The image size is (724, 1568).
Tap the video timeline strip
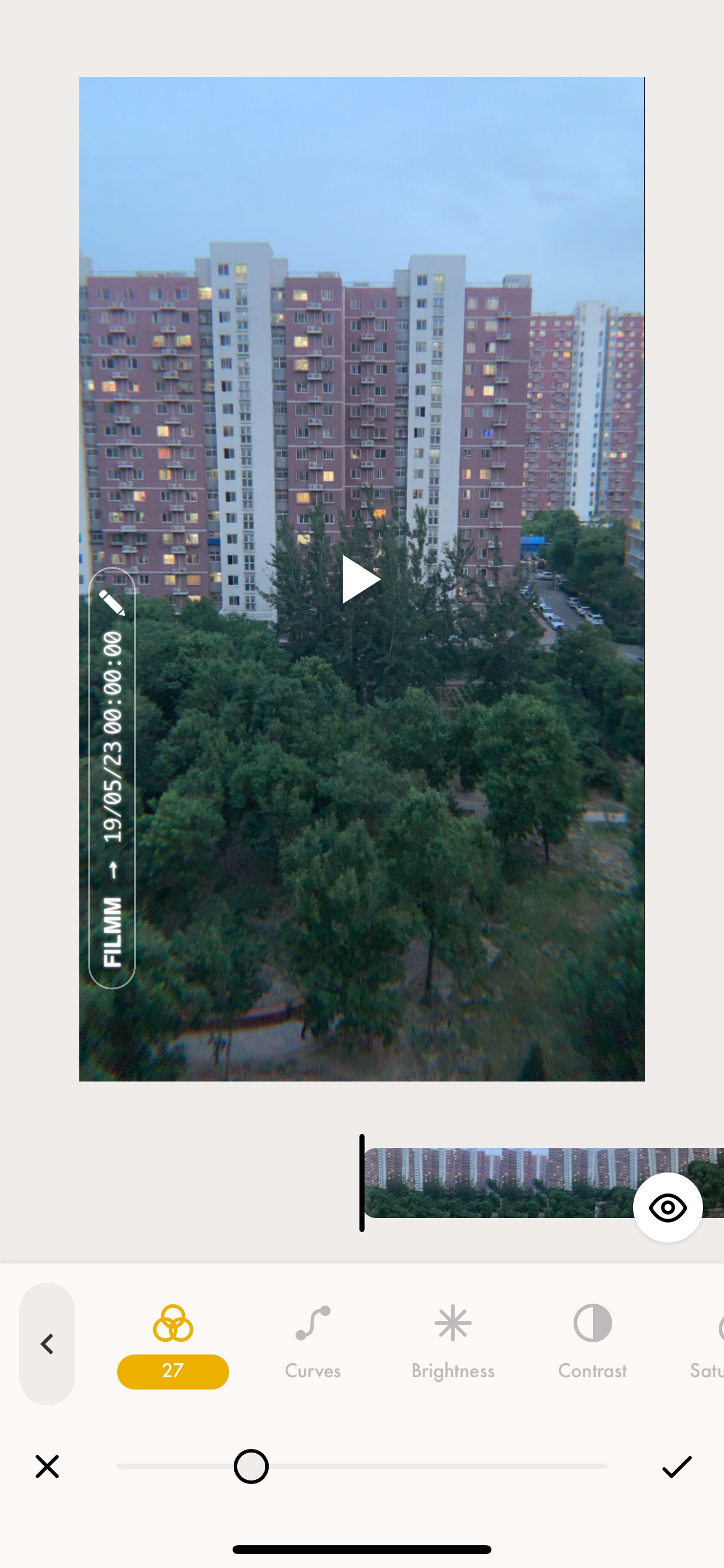(543, 1182)
